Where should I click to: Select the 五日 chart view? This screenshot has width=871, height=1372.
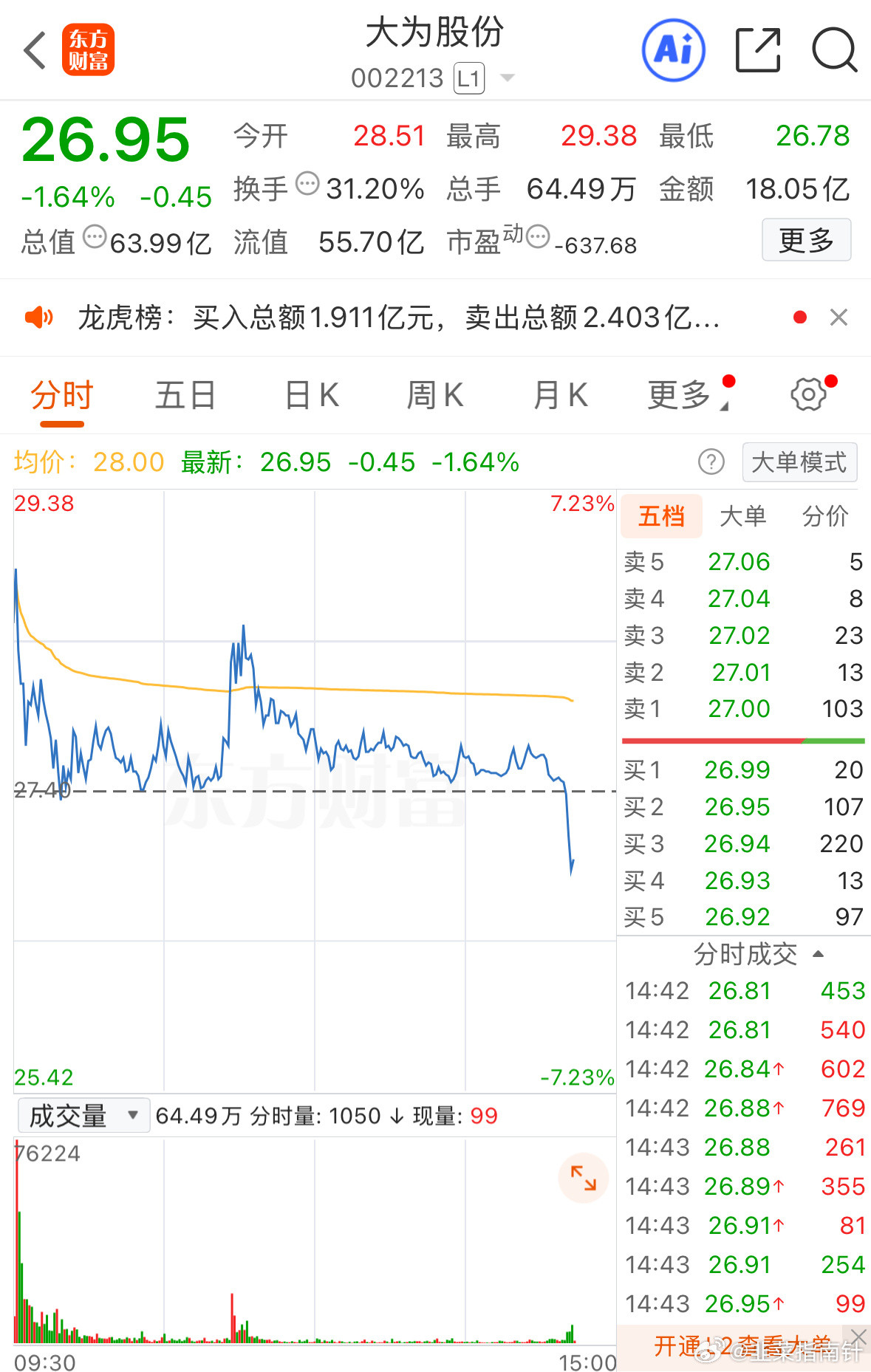(x=184, y=394)
